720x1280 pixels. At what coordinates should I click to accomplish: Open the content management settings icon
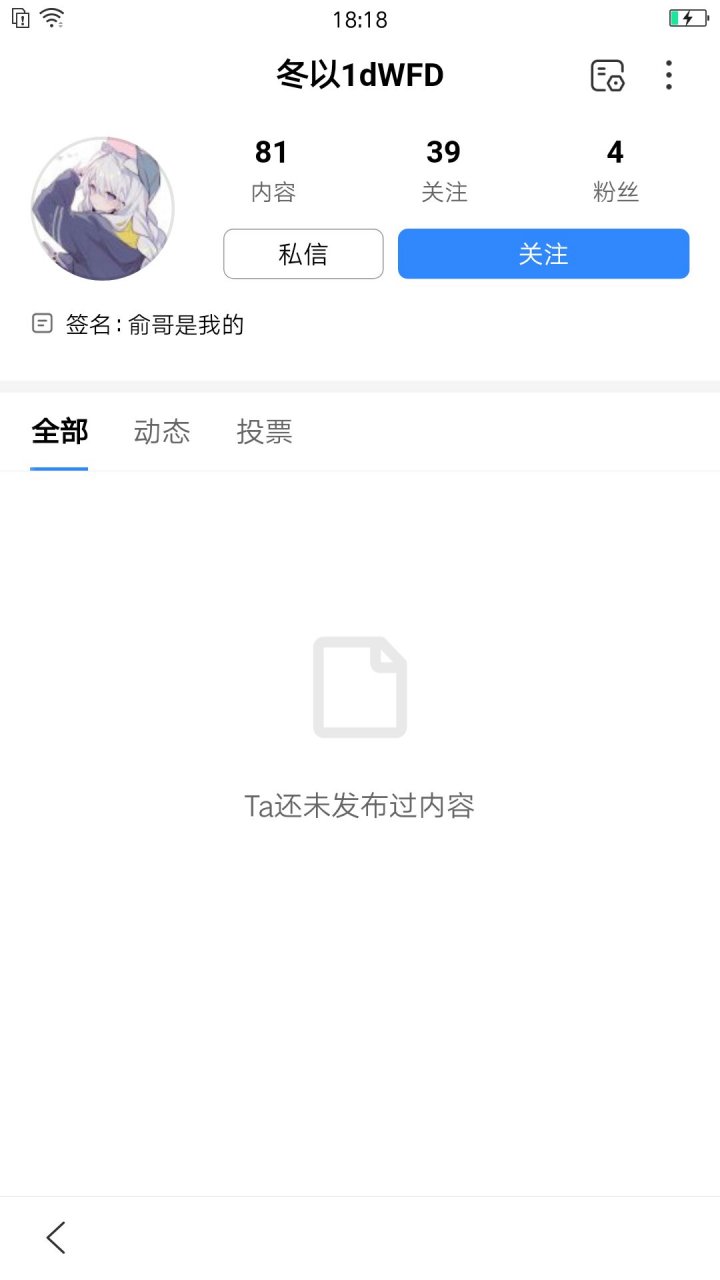(x=607, y=76)
